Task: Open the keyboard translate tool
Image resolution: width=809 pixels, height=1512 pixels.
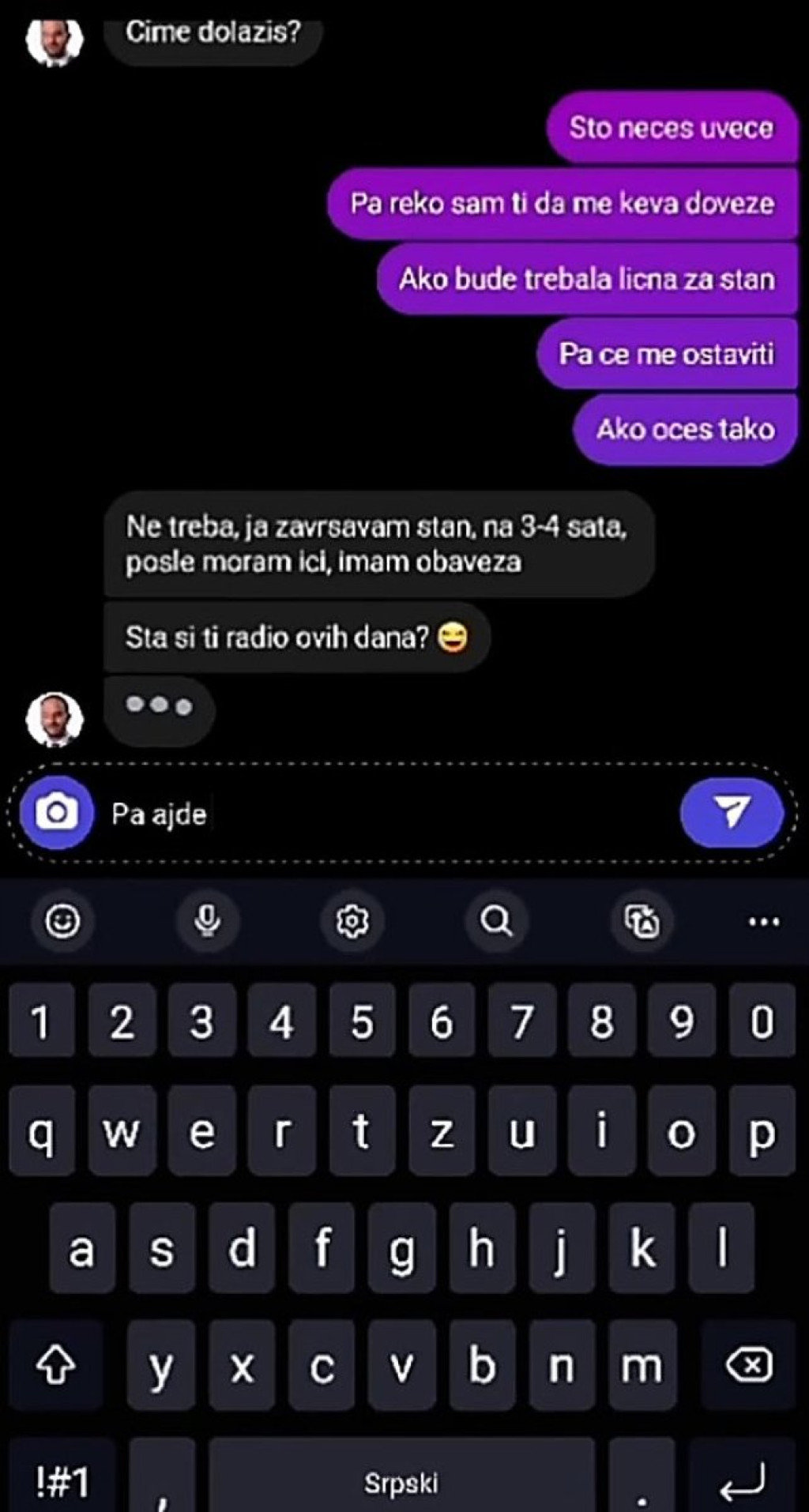Action: pyautogui.click(x=642, y=920)
